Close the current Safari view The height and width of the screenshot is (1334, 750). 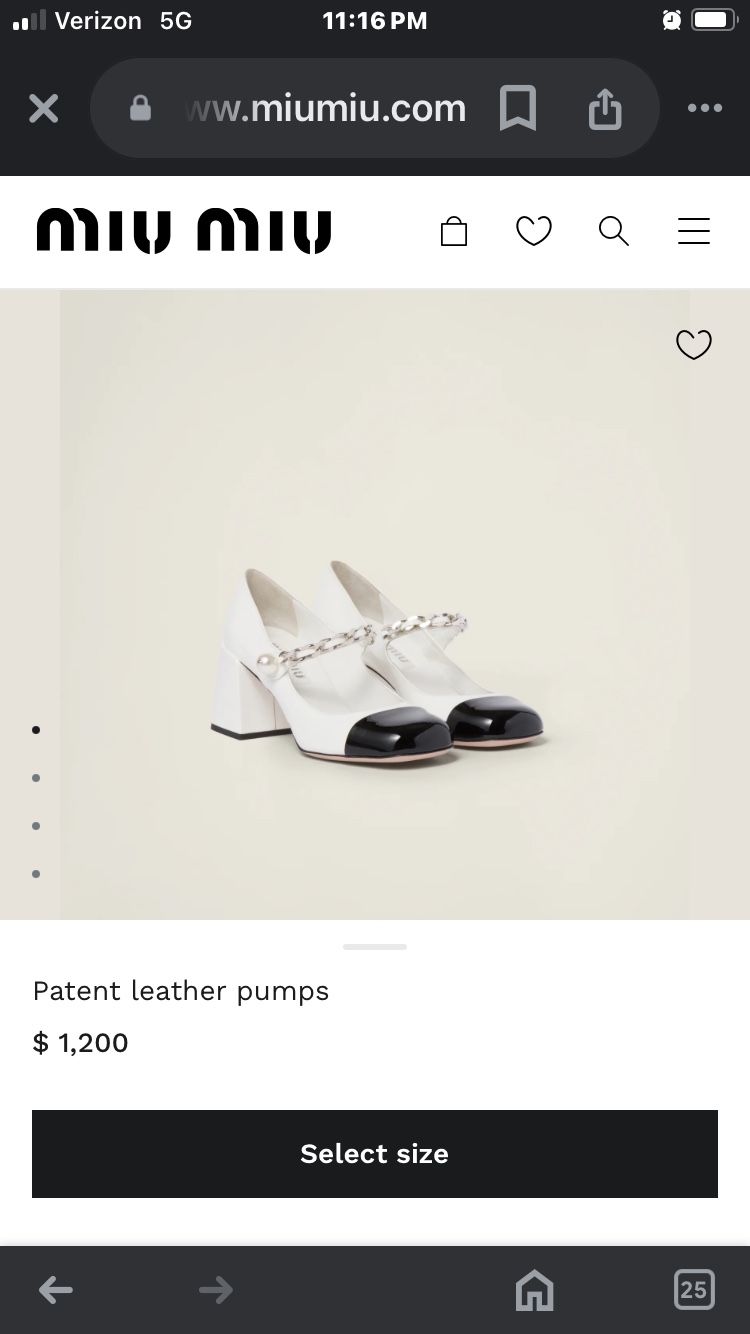pyautogui.click(x=43, y=108)
